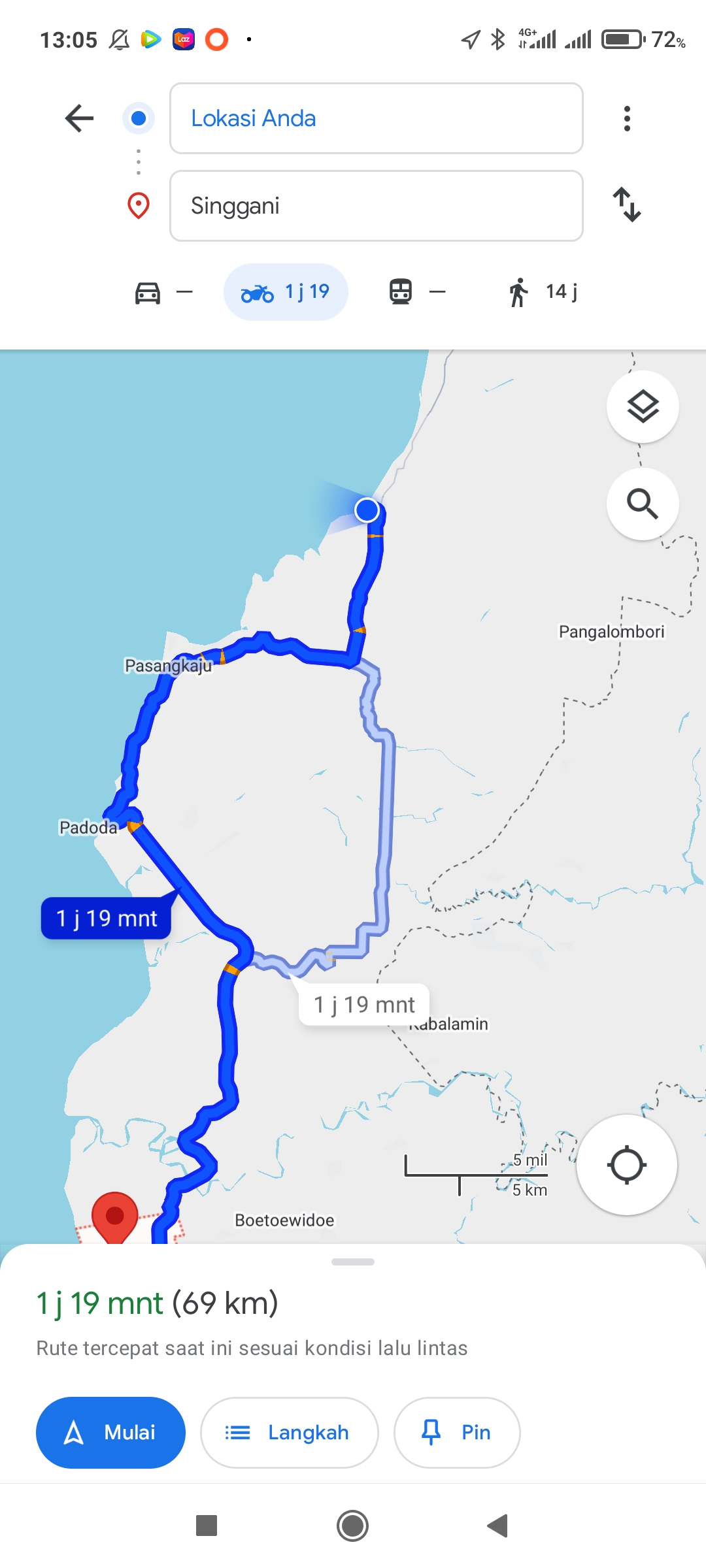
Task: Go to the home screen via system home button
Action: [x=353, y=1526]
